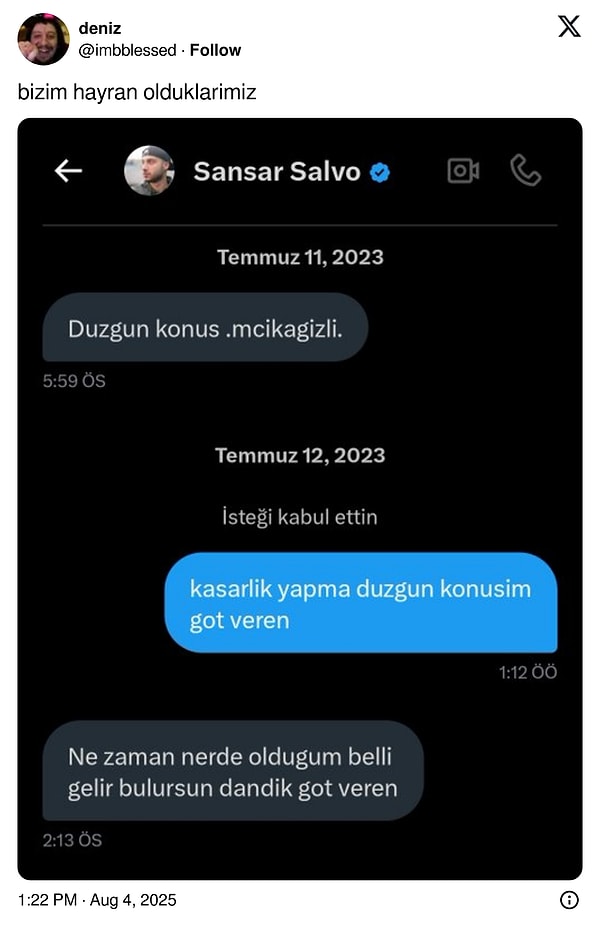Open the attached DM screenshot image
The image size is (600, 930).
point(300,500)
